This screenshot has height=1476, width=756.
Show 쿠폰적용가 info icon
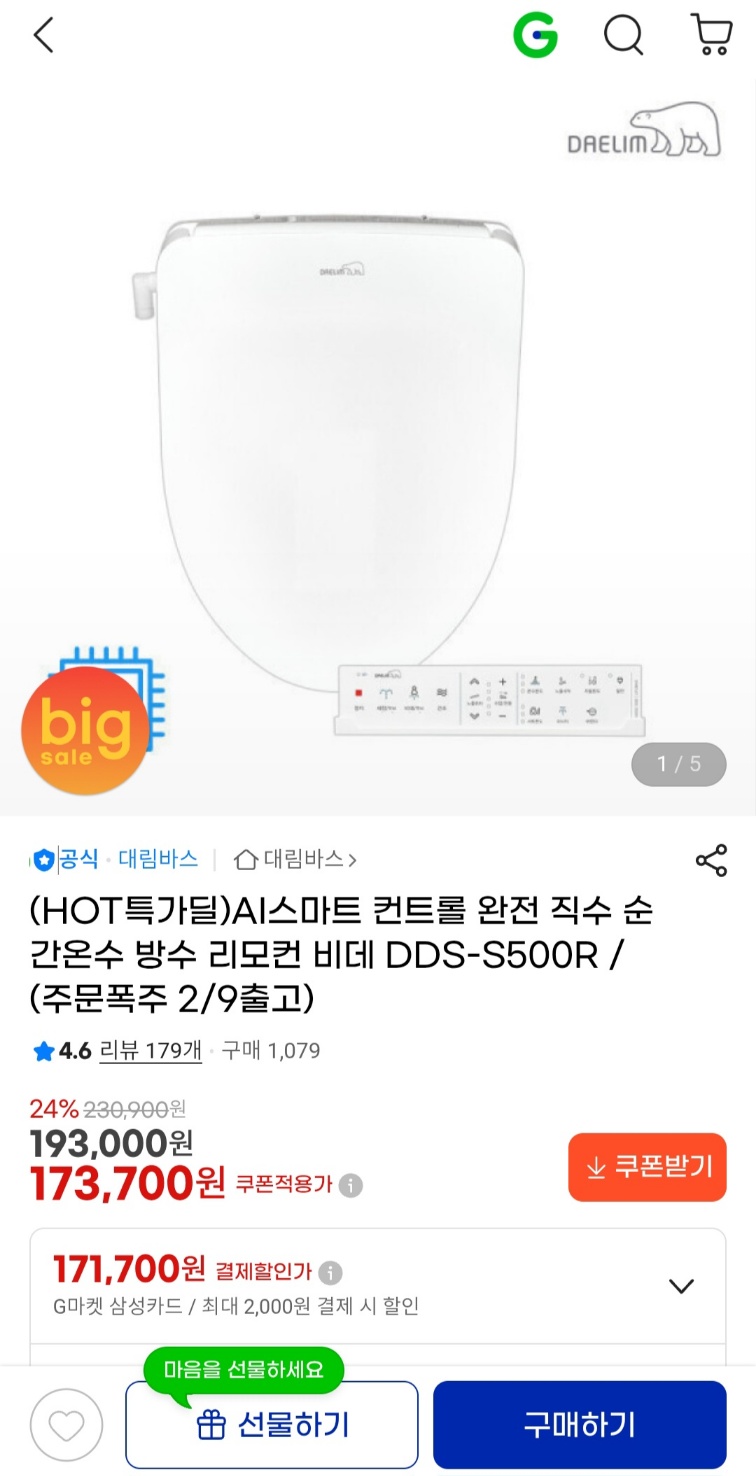[x=350, y=1186]
